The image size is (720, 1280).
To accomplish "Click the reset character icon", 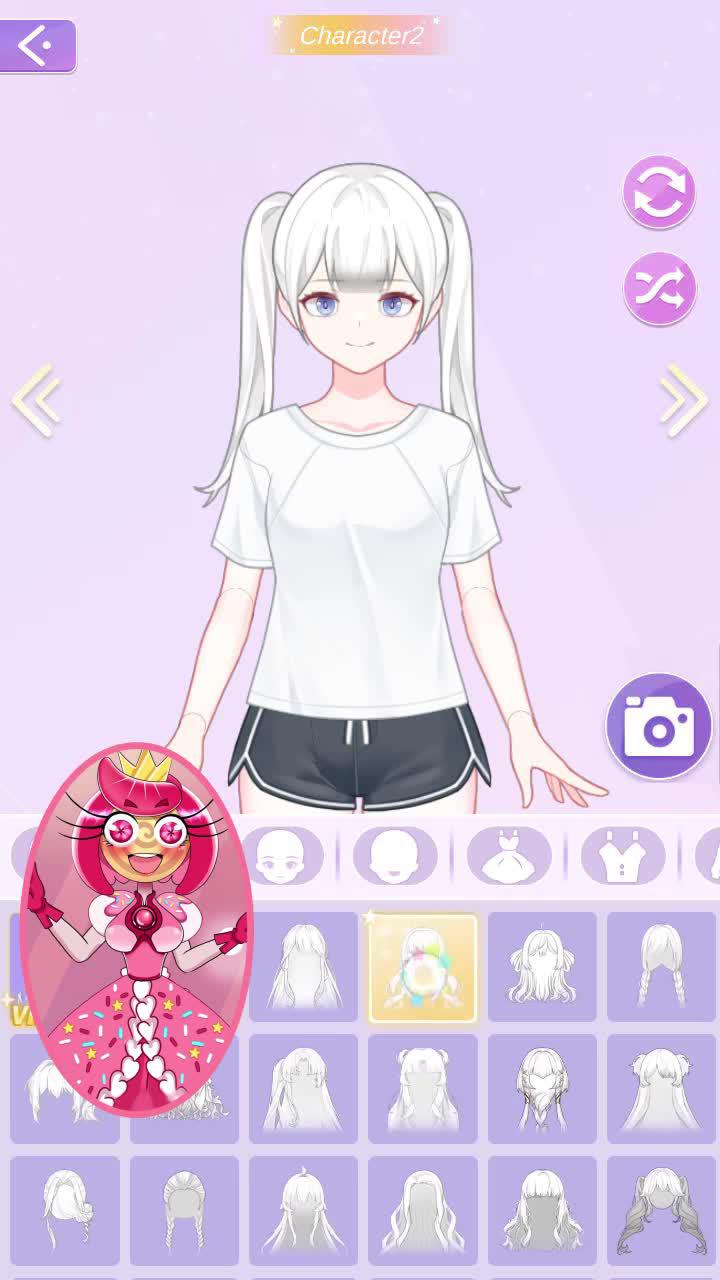I will click(659, 192).
